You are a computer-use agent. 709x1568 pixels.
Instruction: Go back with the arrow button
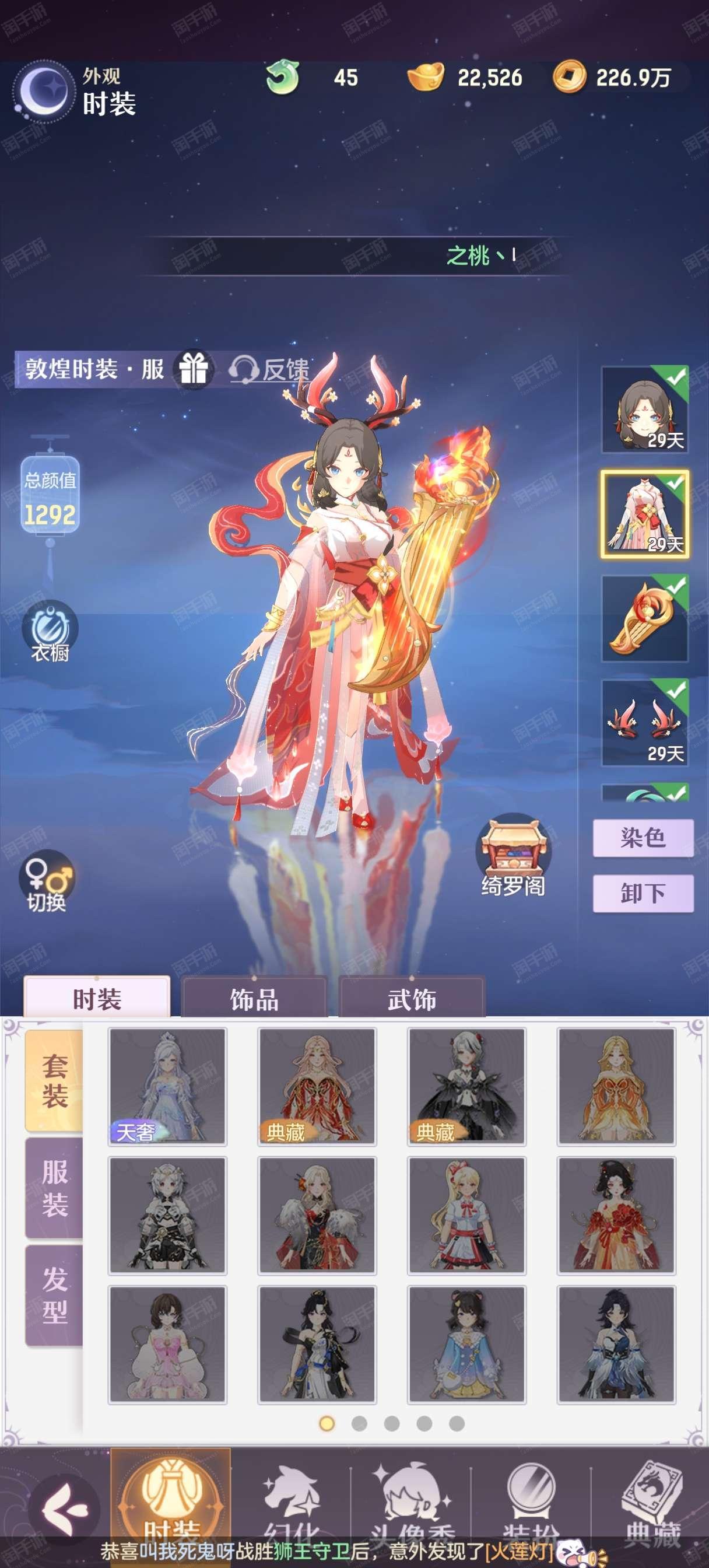[65, 1508]
